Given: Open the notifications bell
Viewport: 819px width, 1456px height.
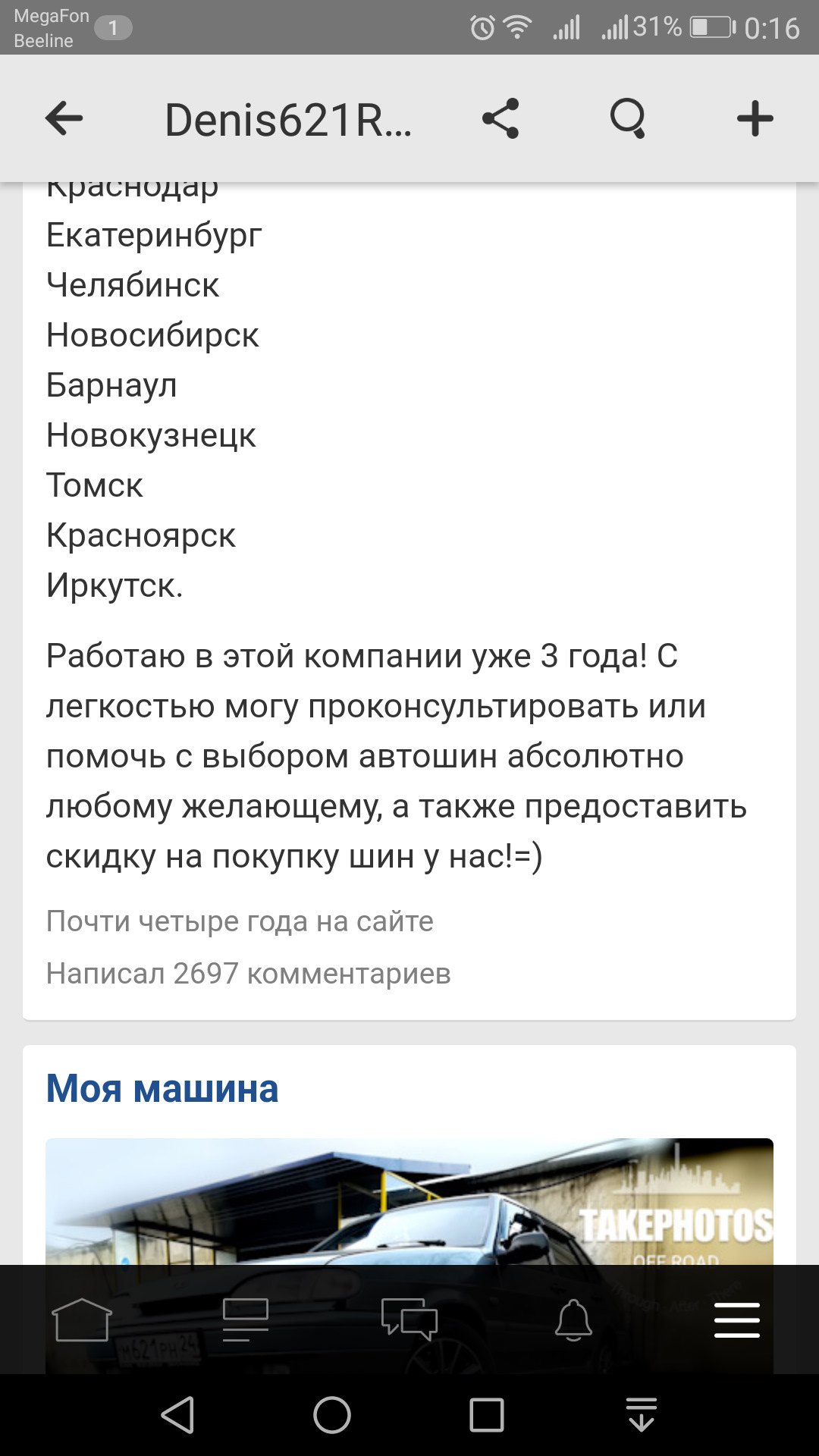Looking at the screenshot, I should (x=573, y=1319).
